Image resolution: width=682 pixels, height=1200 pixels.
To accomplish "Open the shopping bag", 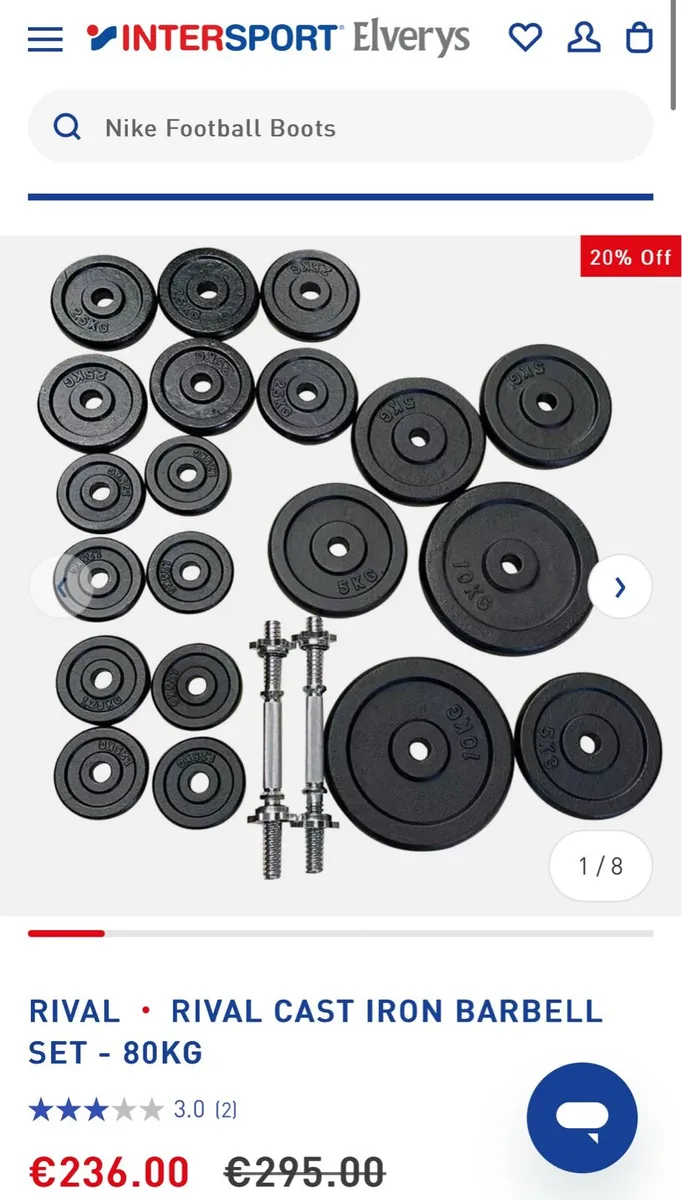I will 639,38.
